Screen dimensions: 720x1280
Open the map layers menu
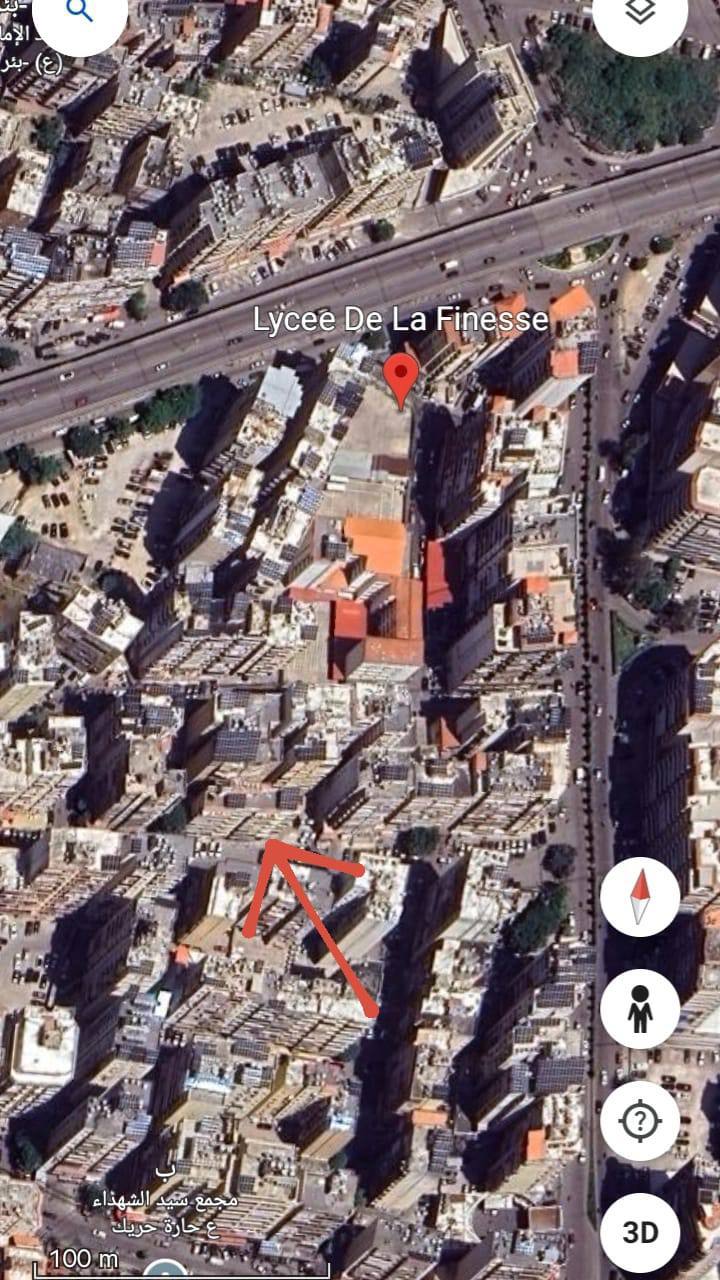[640, 12]
